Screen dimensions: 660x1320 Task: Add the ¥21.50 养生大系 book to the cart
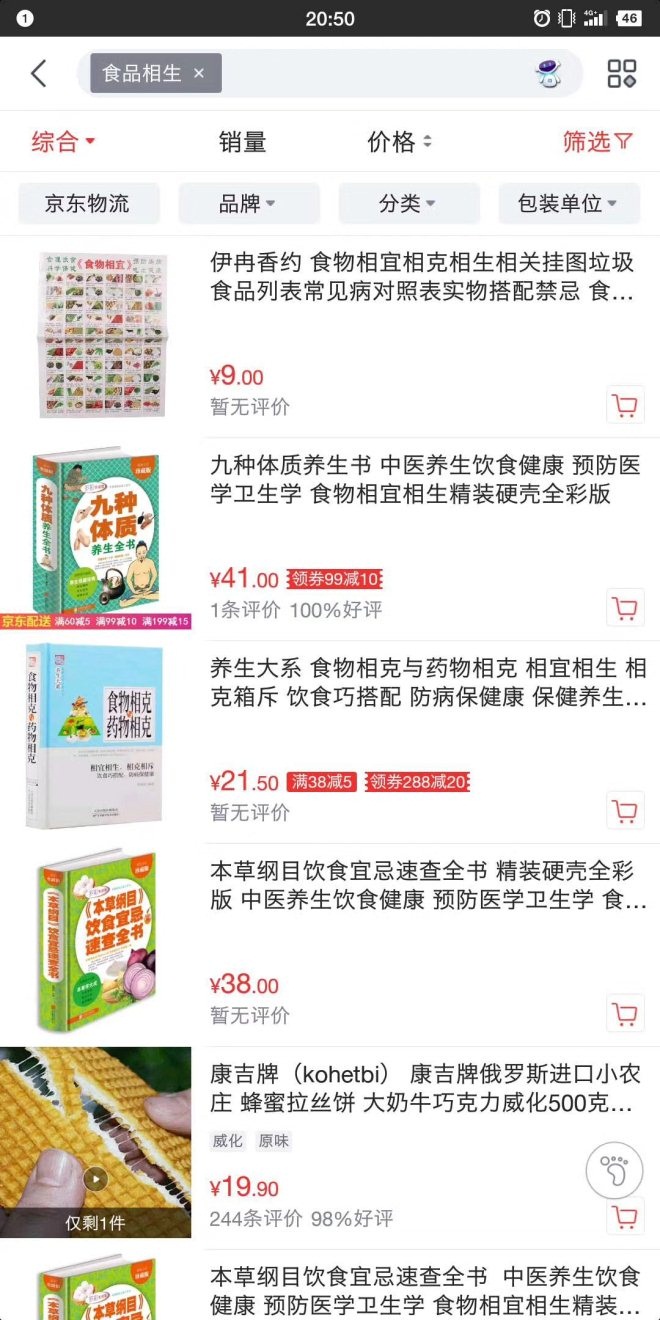click(625, 811)
